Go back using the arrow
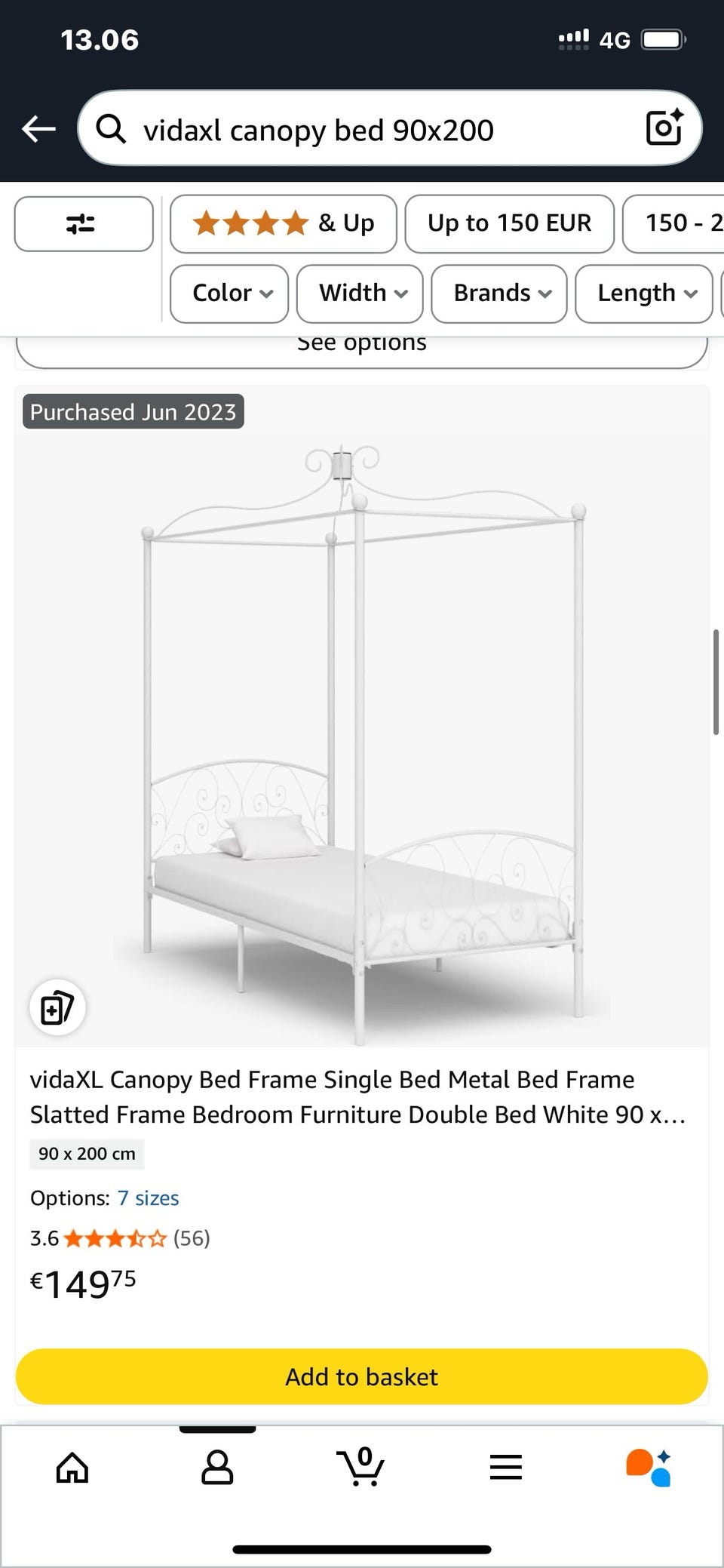 click(38, 129)
